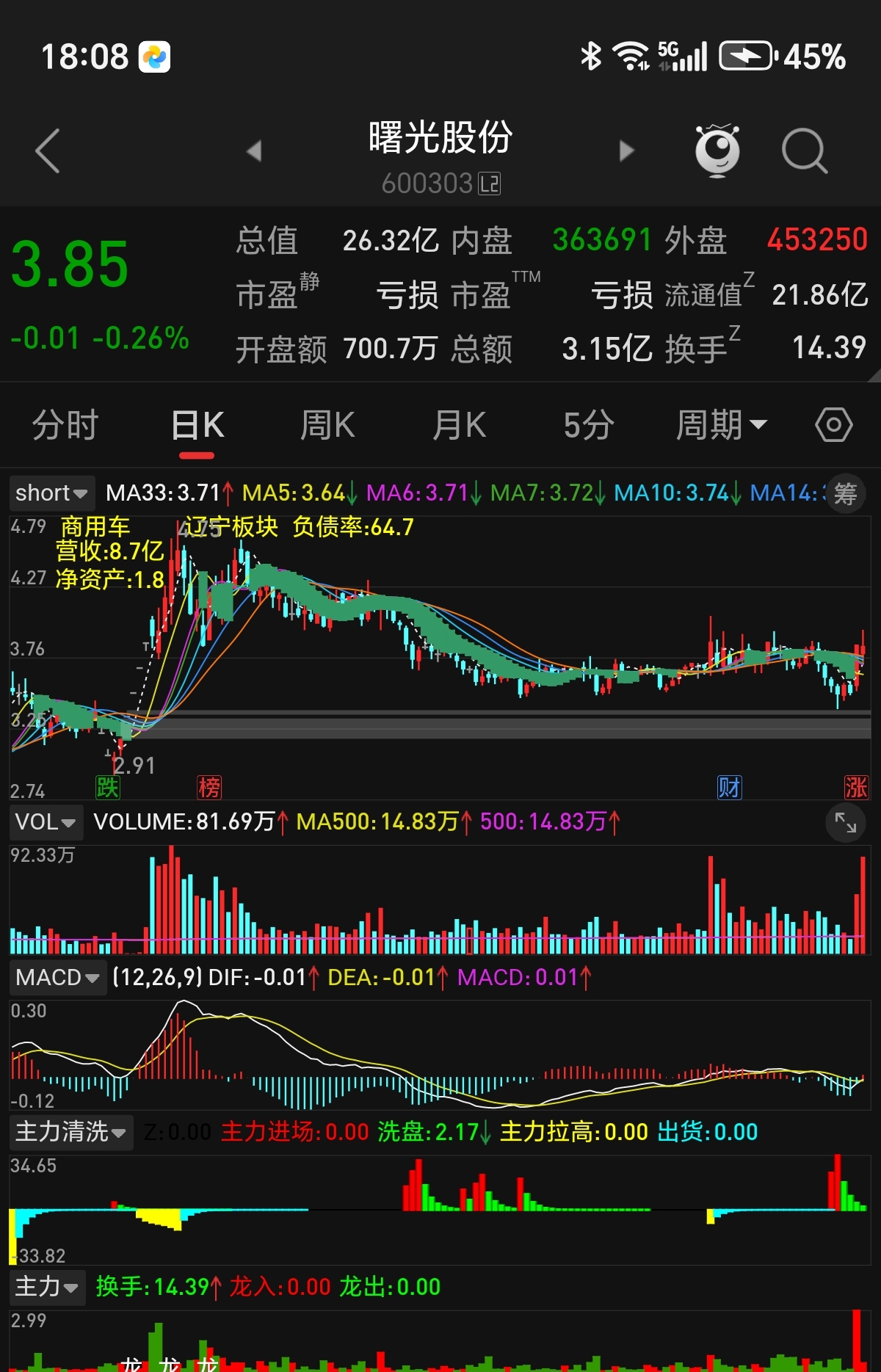Screen dimensions: 881x1372
Task: Open chart settings hexagon icon
Action: coord(833,425)
